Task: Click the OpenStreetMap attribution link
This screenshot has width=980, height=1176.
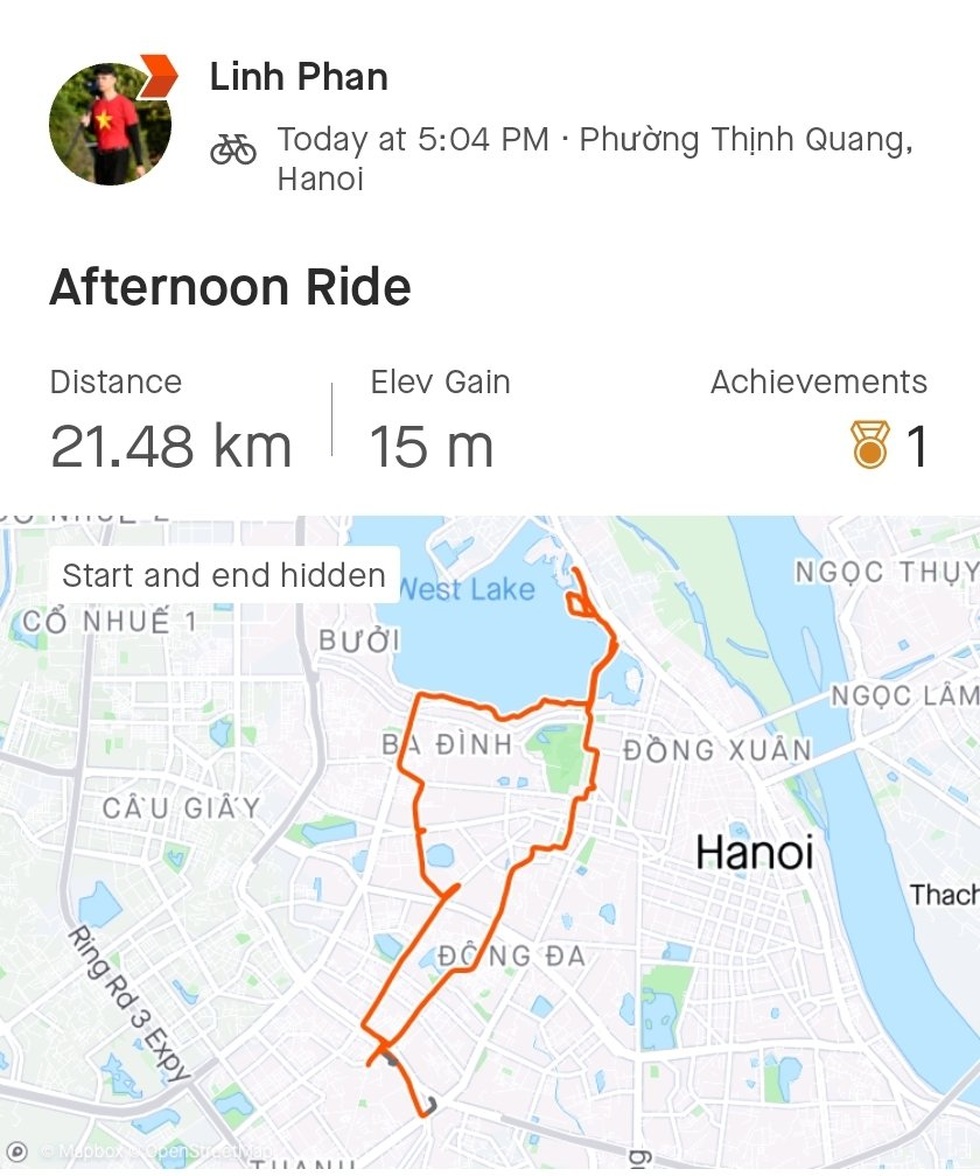Action: [x=200, y=1151]
